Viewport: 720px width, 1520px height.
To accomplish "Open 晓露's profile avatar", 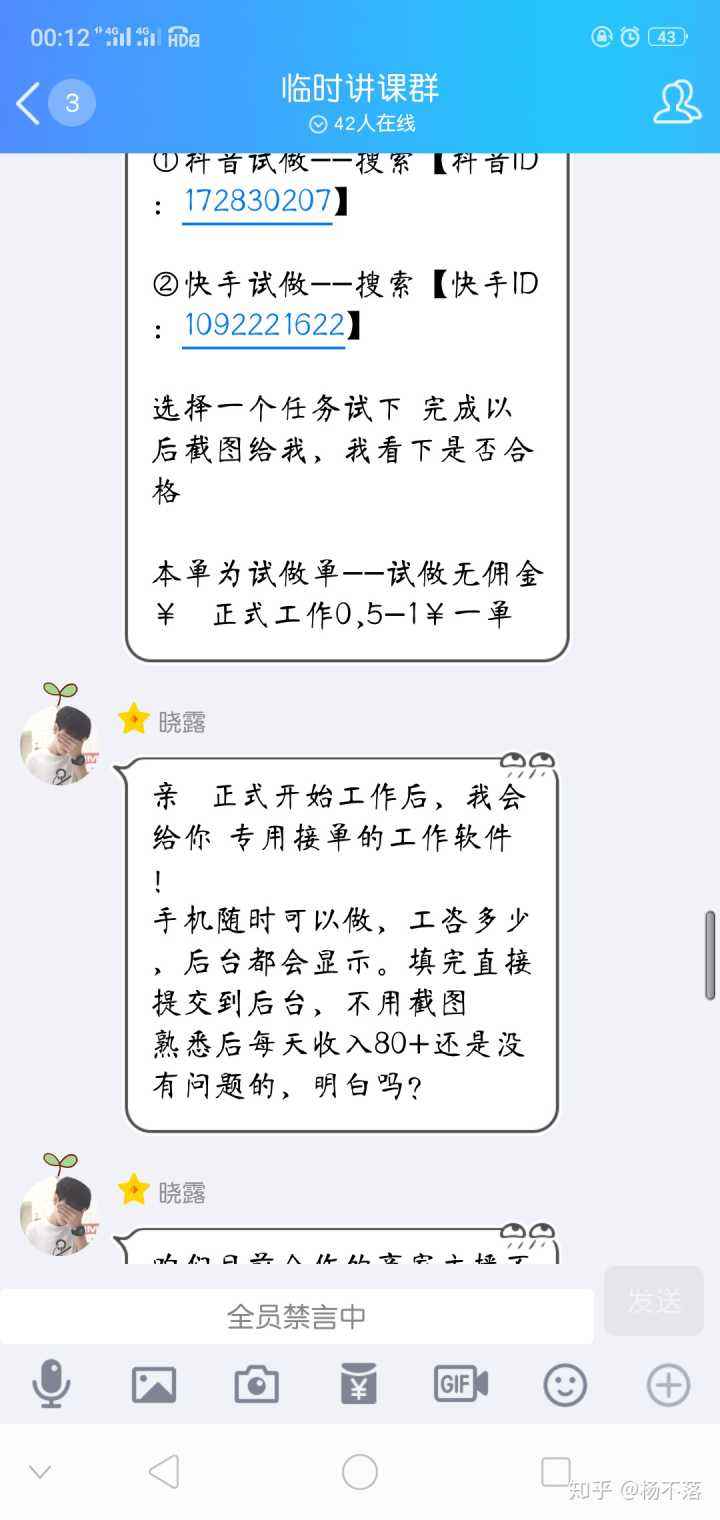I will click(60, 742).
